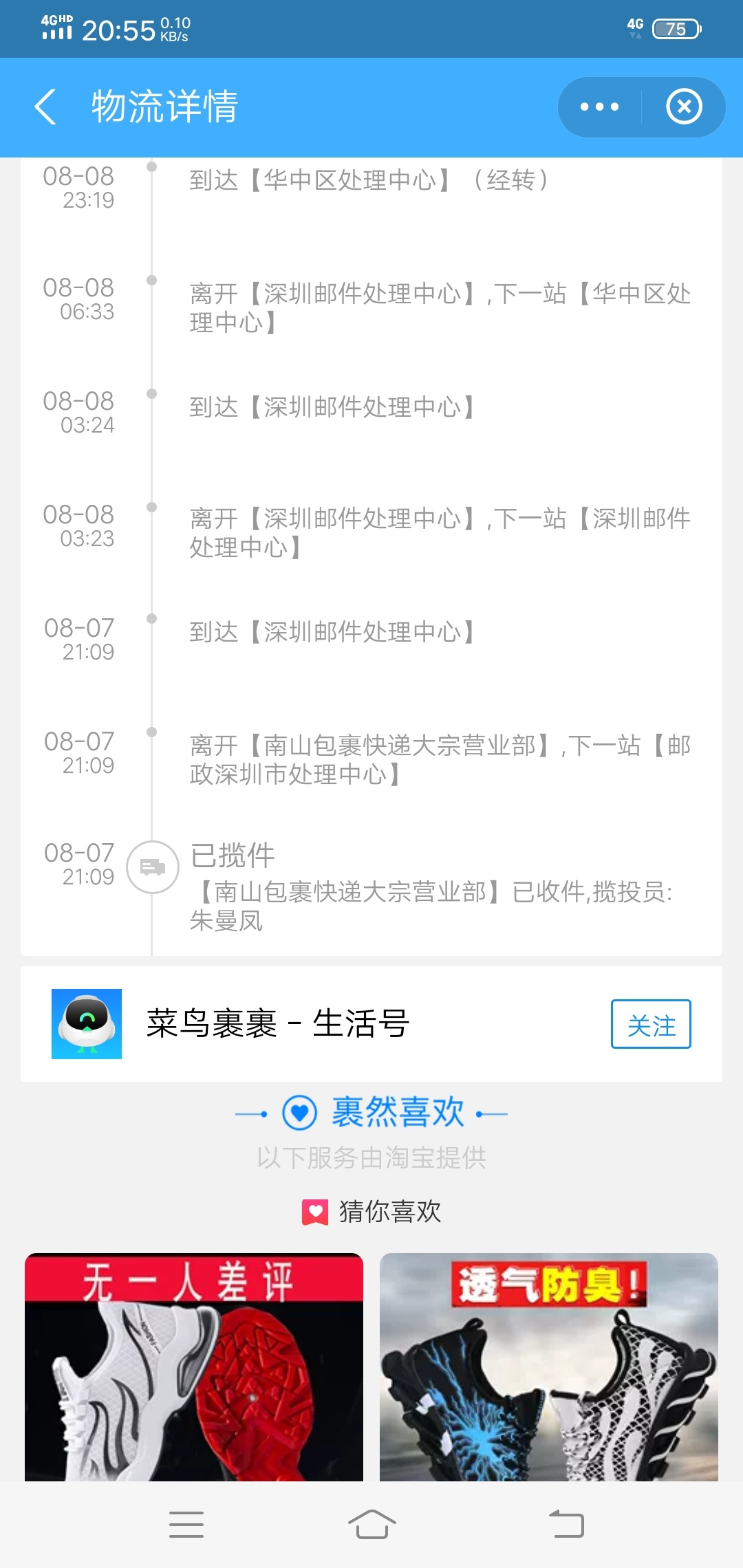Screen dimensions: 743x1568
Task: Tap the system back button
Action: point(566,1524)
